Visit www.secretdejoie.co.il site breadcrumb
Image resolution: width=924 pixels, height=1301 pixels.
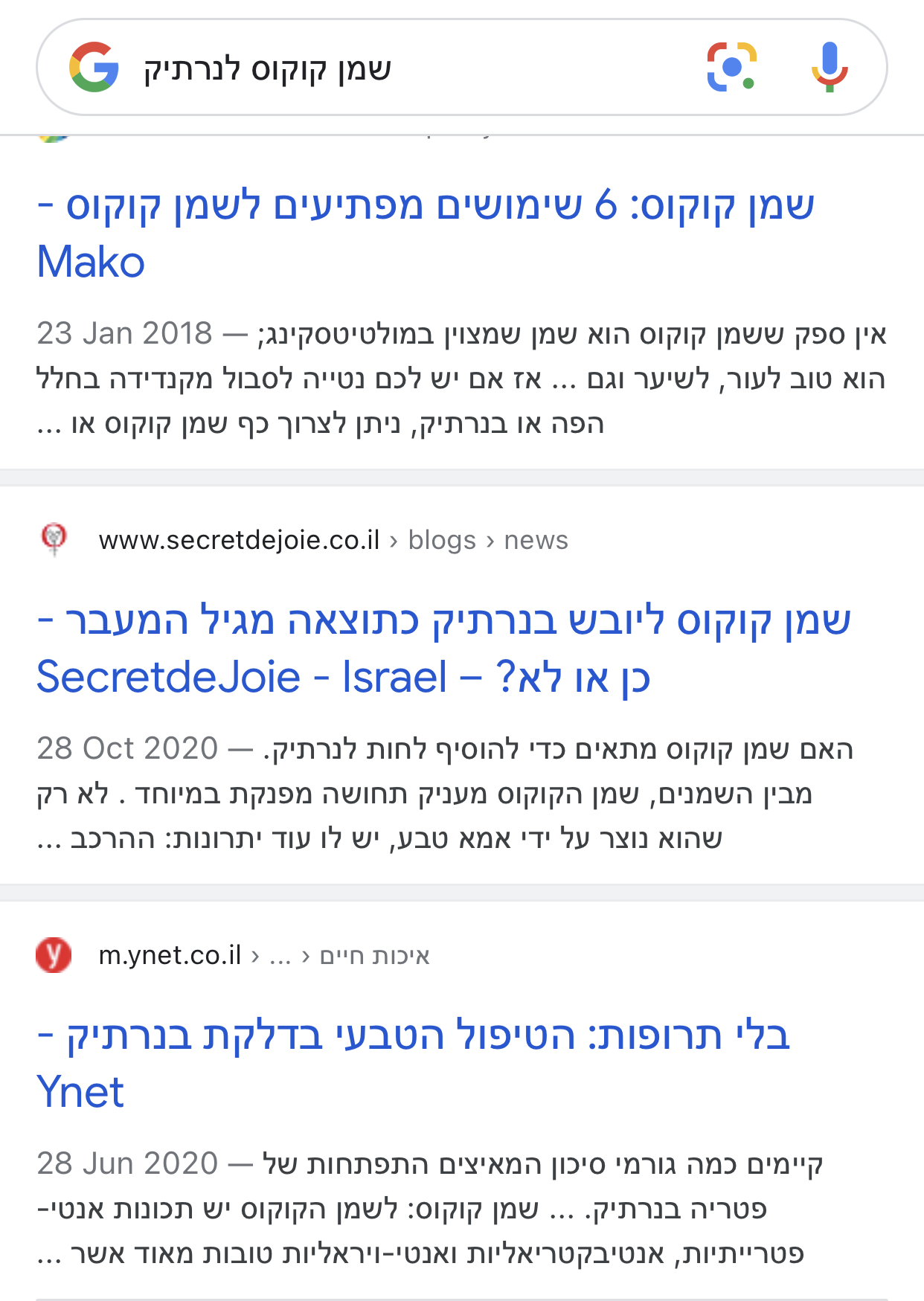coord(238,540)
